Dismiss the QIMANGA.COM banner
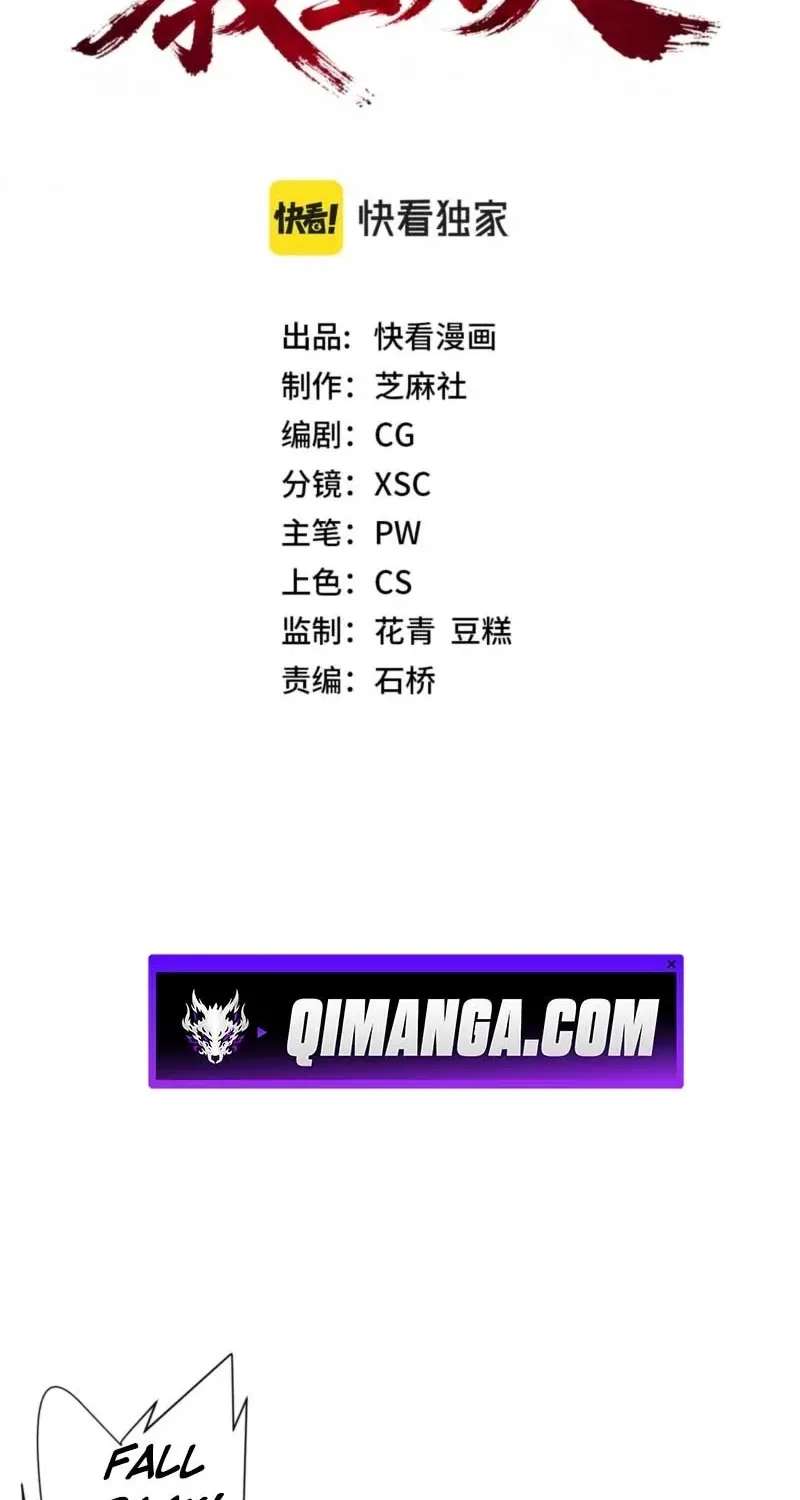The height and width of the screenshot is (1500, 800). (671, 964)
